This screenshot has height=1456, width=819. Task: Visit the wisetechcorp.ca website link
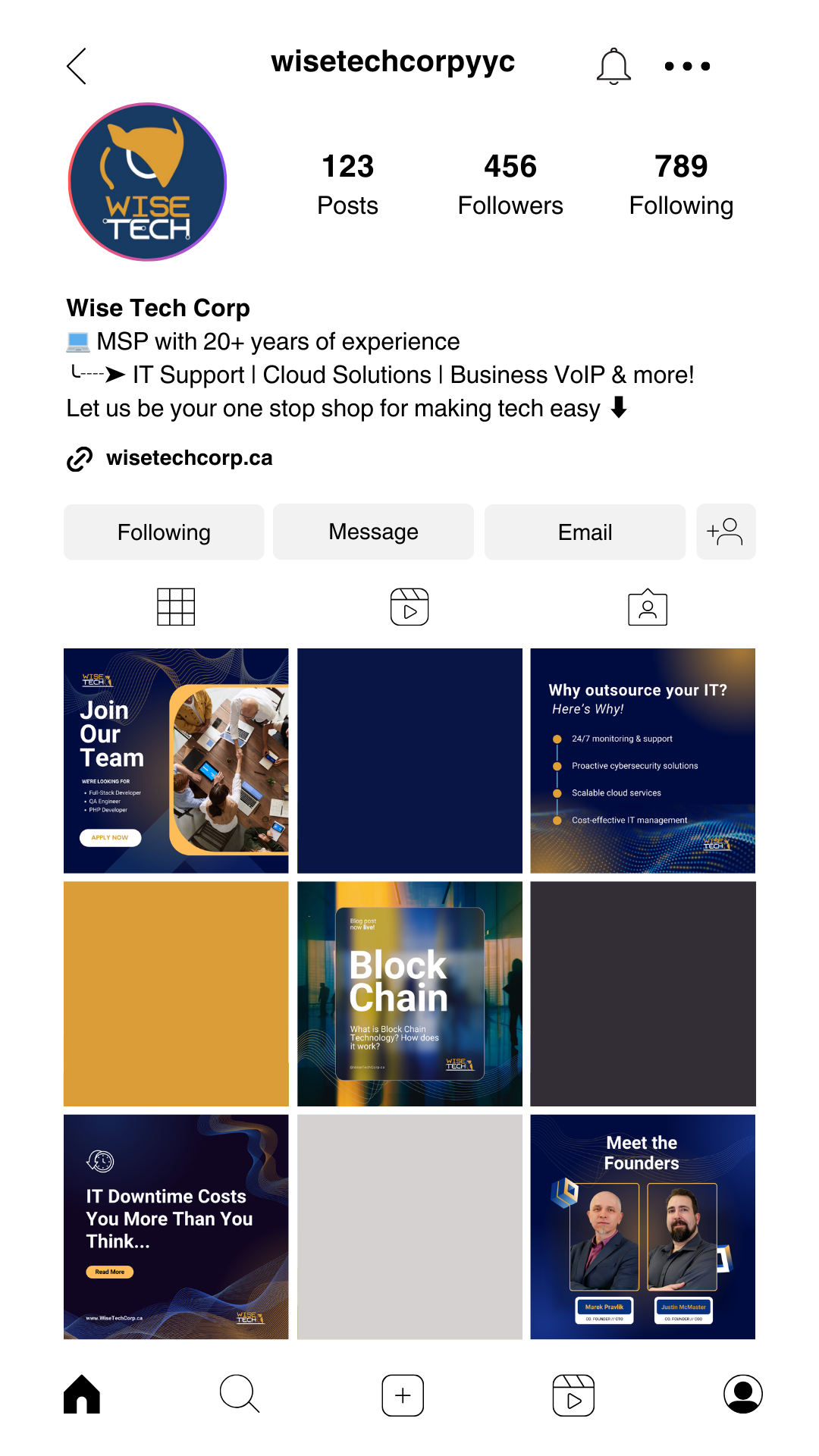pos(189,458)
